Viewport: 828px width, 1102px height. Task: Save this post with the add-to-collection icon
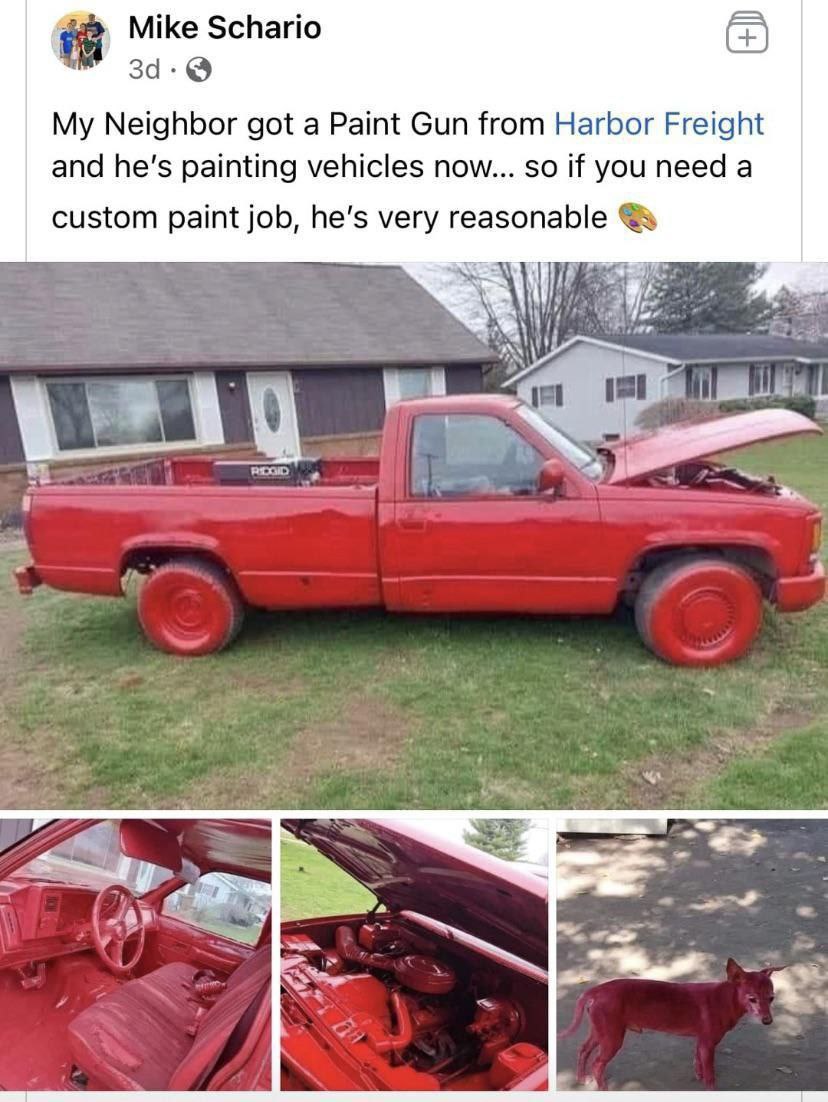tap(746, 32)
